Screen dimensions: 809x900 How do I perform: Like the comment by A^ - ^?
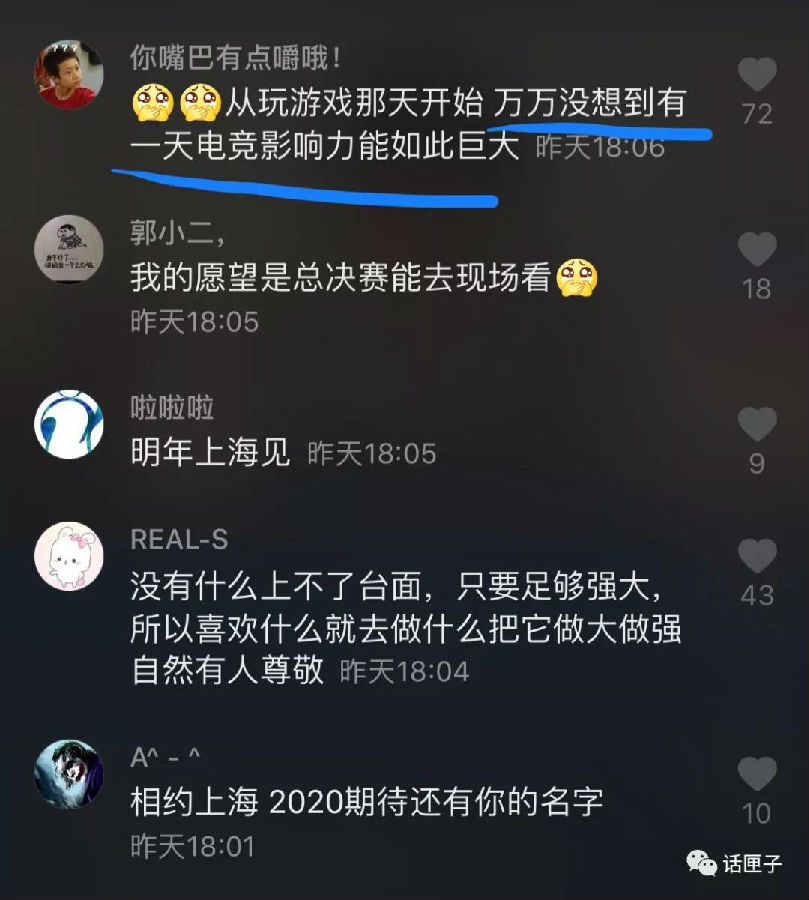click(x=757, y=773)
